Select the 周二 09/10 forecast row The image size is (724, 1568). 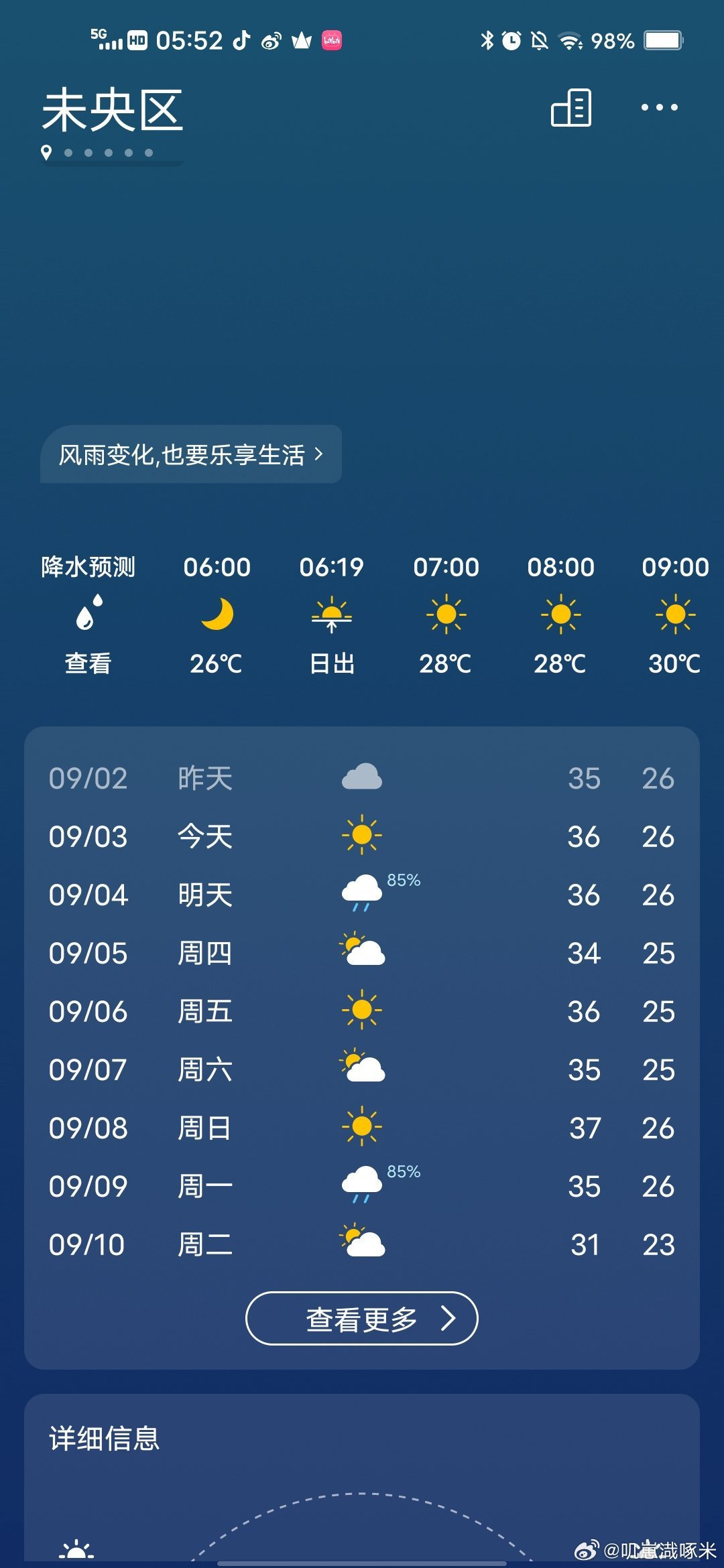(361, 1244)
